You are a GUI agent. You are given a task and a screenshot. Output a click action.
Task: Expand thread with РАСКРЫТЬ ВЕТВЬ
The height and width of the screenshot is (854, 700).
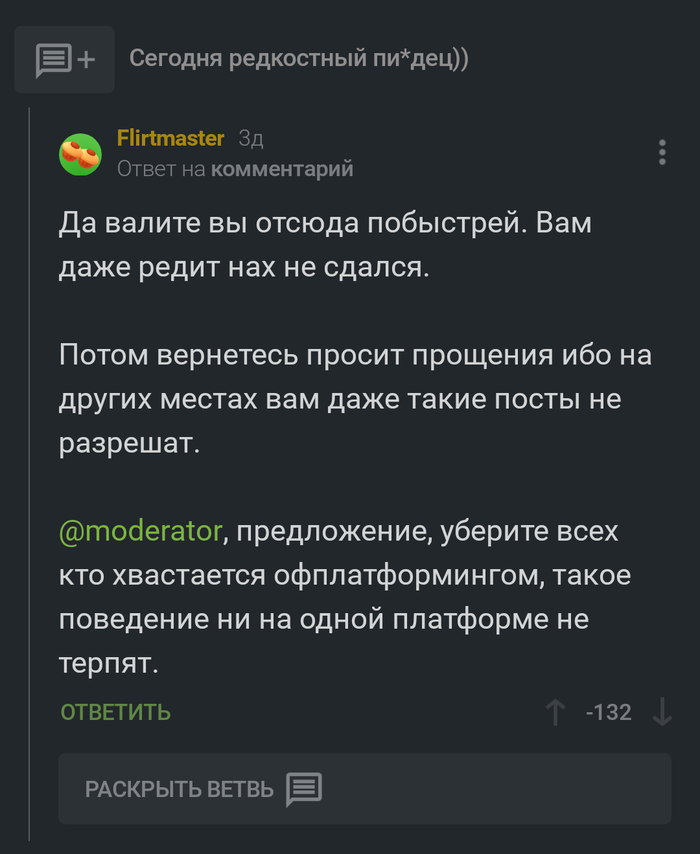204,789
